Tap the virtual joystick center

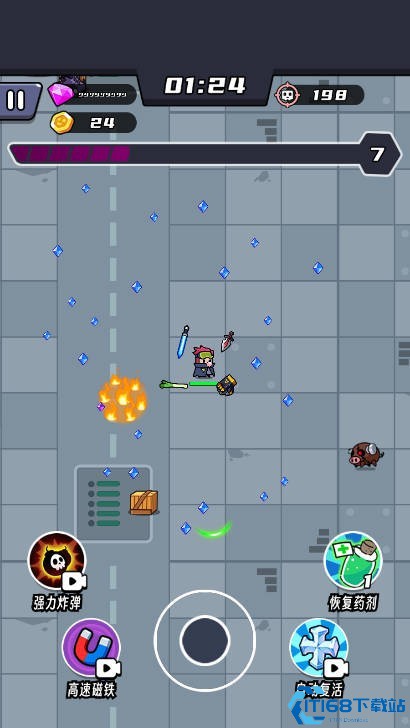click(x=205, y=640)
